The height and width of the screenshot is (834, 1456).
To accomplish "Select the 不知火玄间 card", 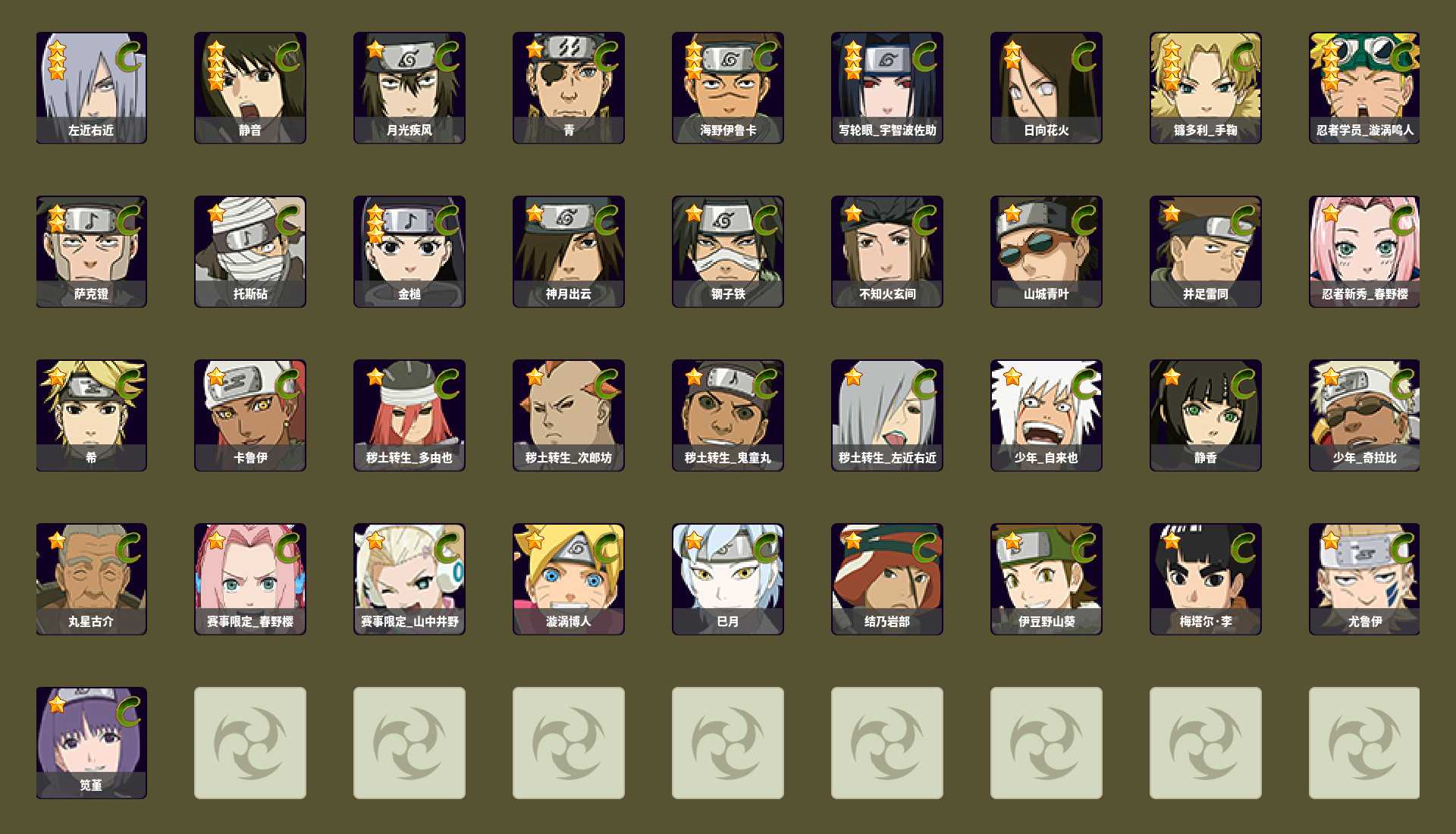I will coord(887,252).
